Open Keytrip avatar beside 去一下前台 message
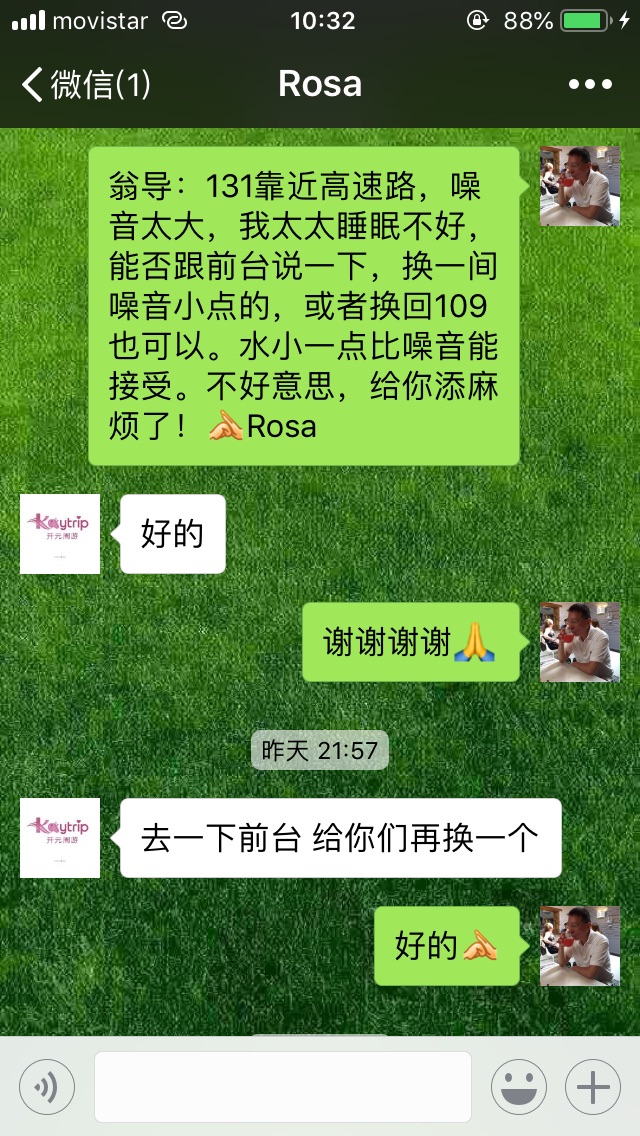The height and width of the screenshot is (1136, 640). (60, 838)
